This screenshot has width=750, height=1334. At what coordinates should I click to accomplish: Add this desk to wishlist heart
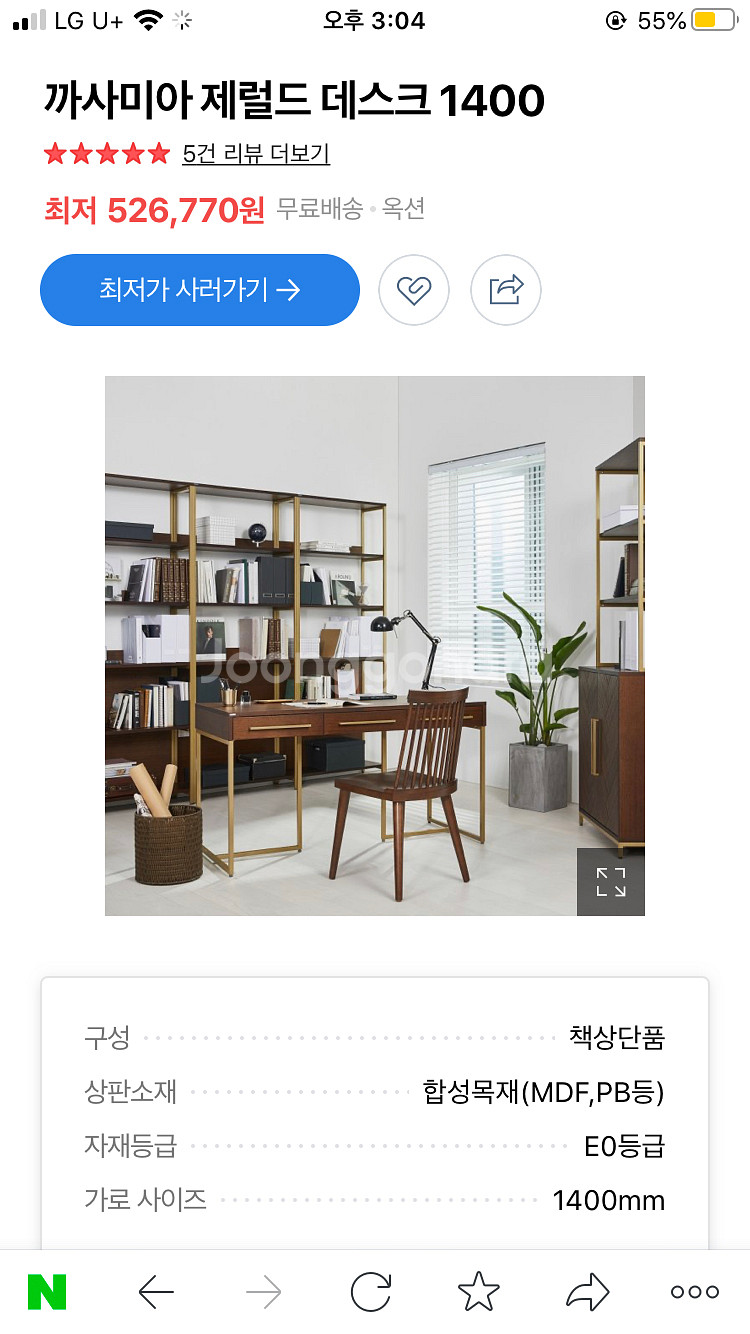[x=413, y=290]
